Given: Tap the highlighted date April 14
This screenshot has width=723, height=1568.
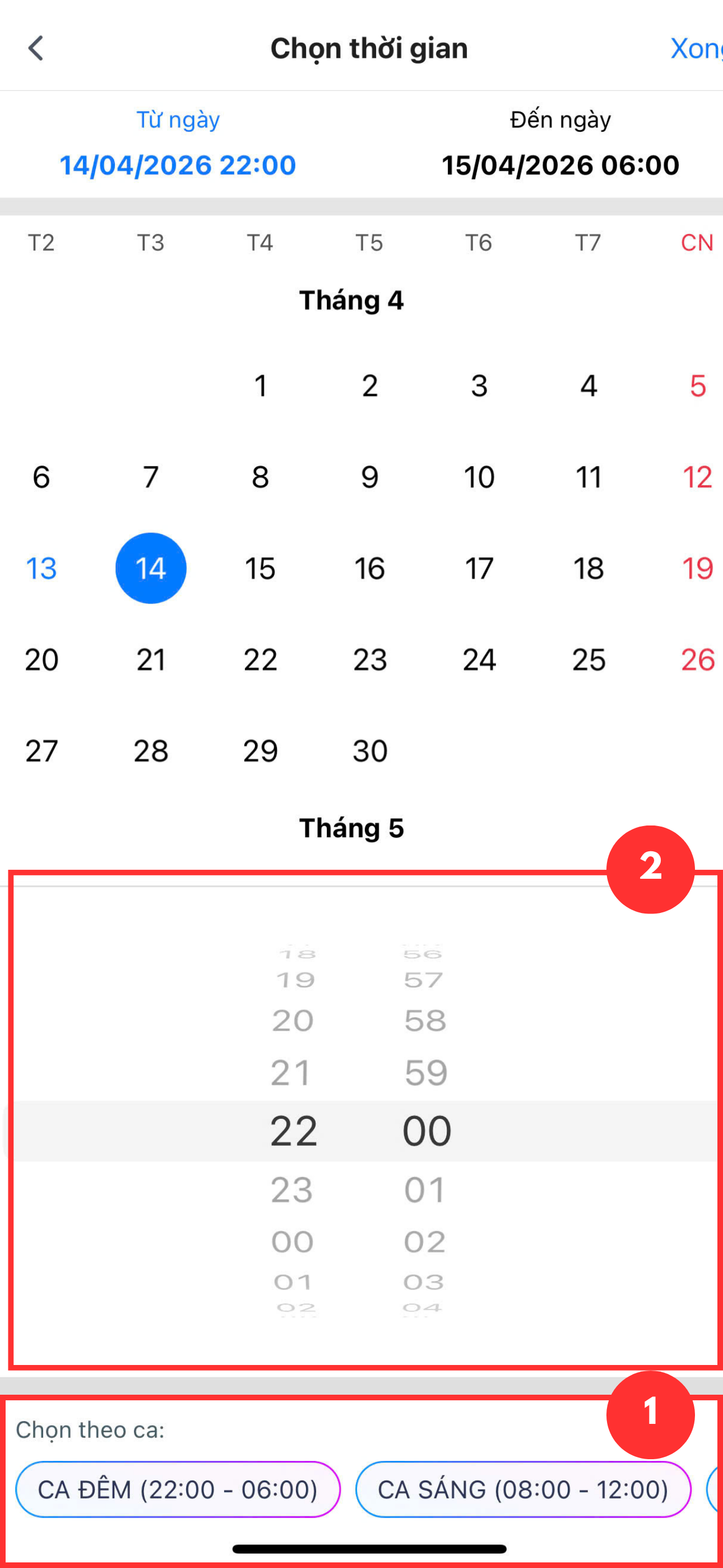Looking at the screenshot, I should pos(151,569).
